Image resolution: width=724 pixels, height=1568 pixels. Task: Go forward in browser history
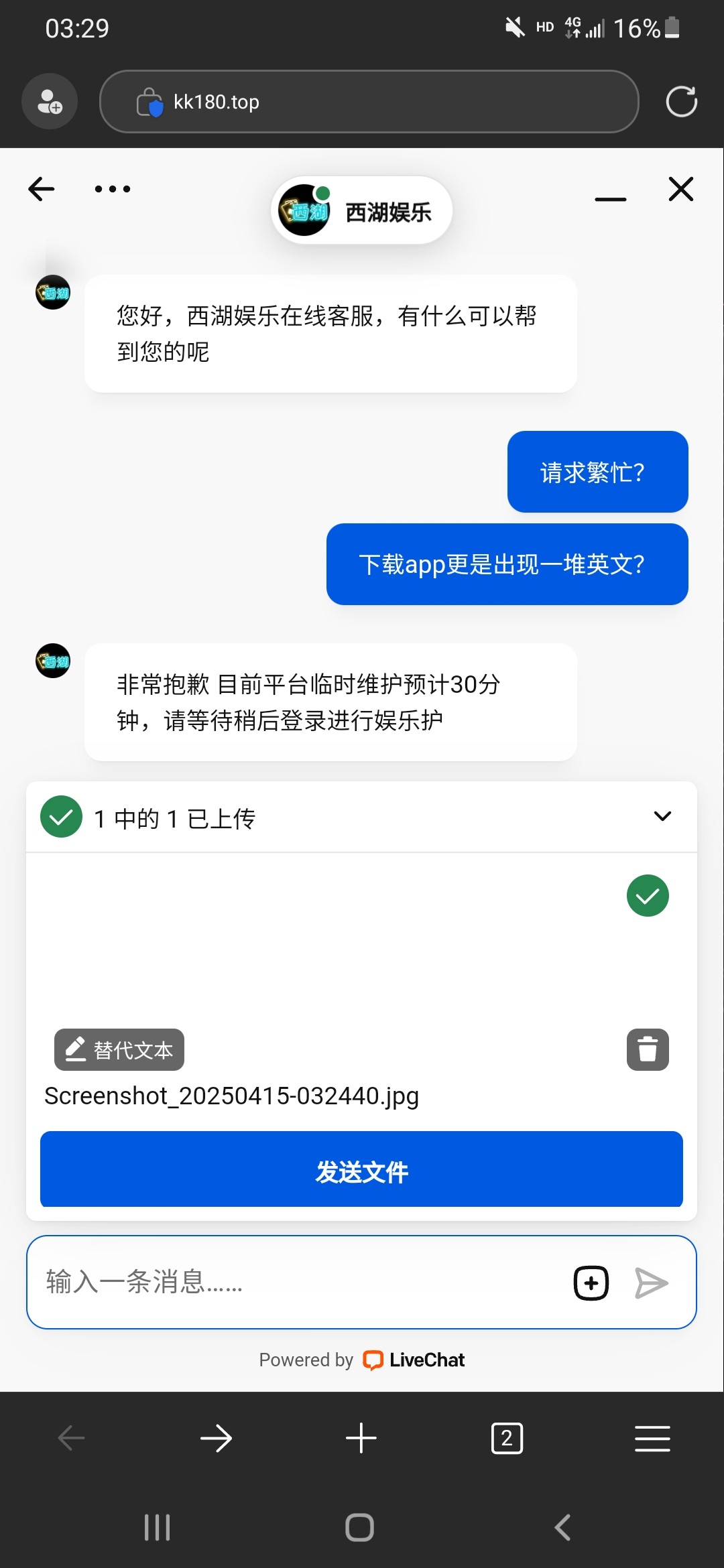pyautogui.click(x=216, y=1438)
